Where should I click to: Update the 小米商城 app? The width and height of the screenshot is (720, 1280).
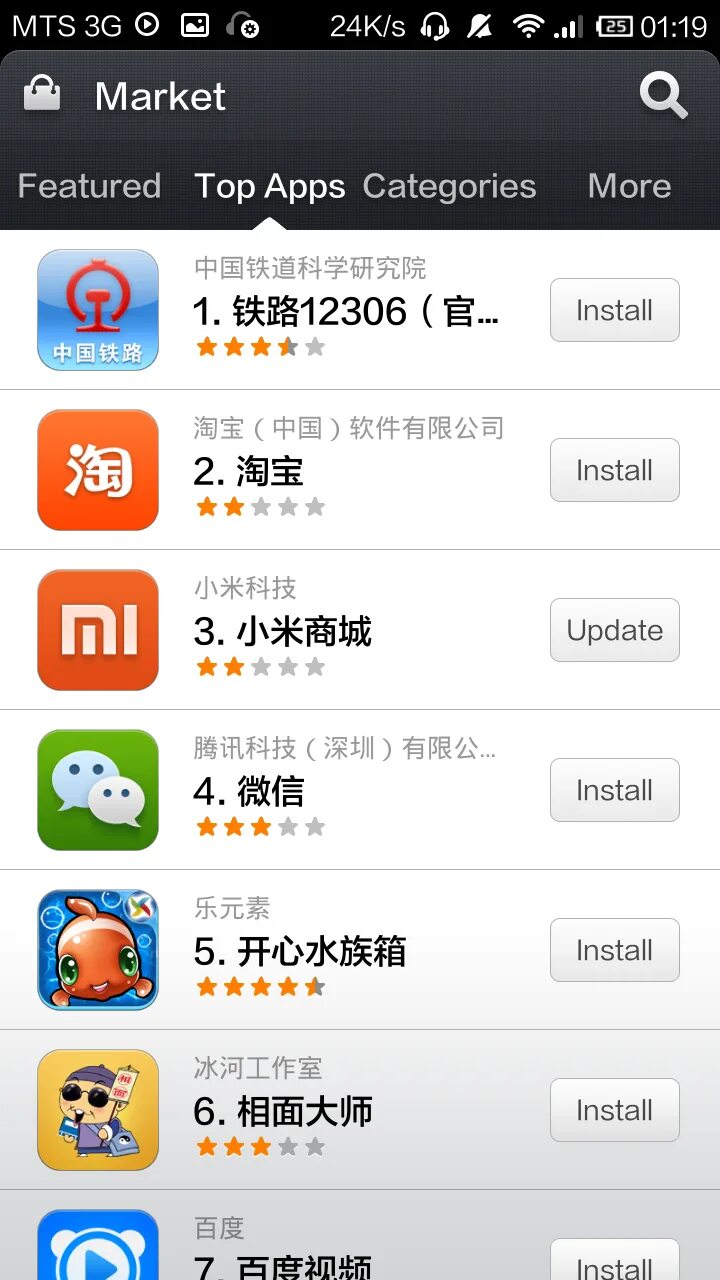pos(614,630)
